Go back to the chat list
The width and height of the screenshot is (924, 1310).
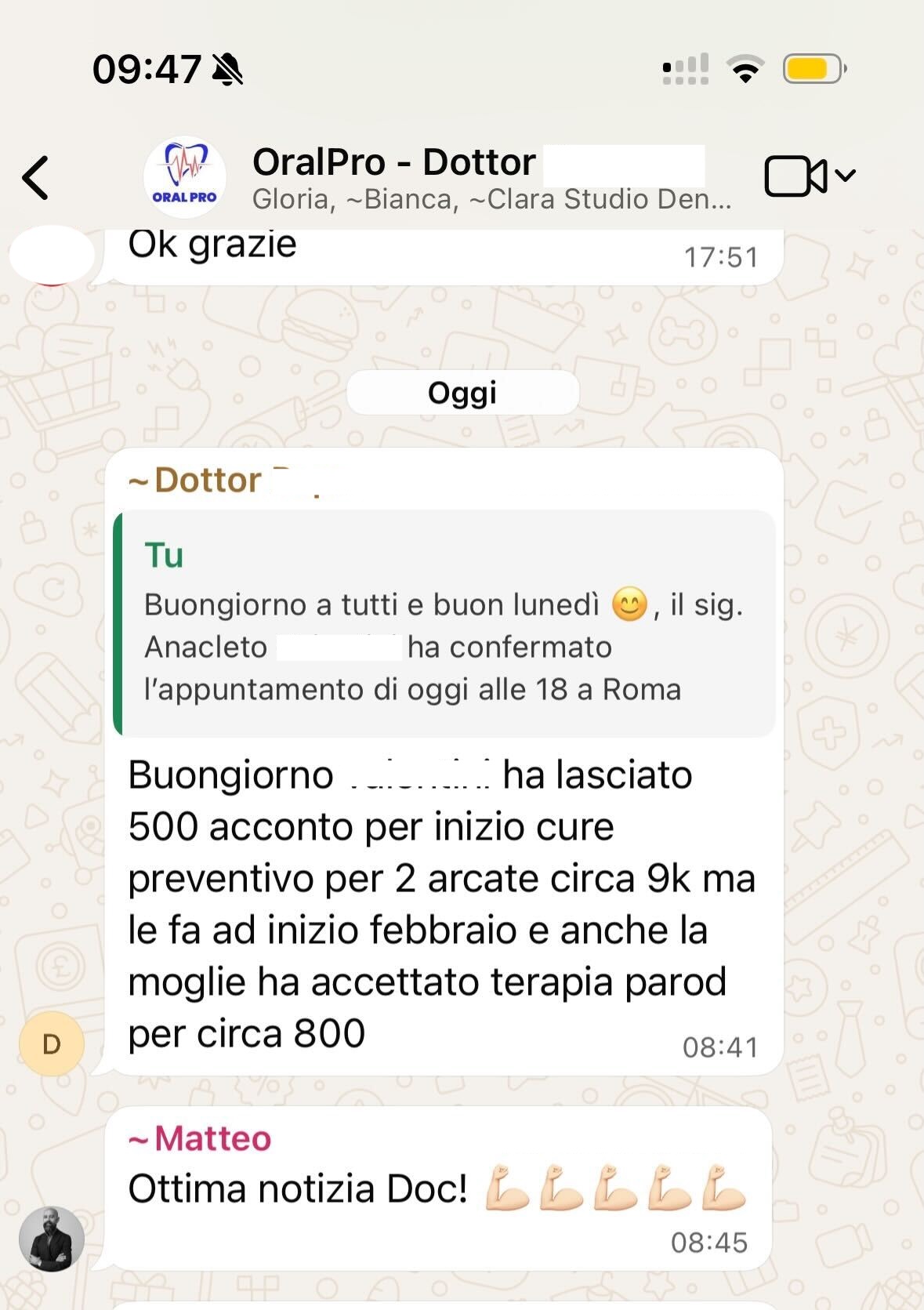tap(36, 177)
